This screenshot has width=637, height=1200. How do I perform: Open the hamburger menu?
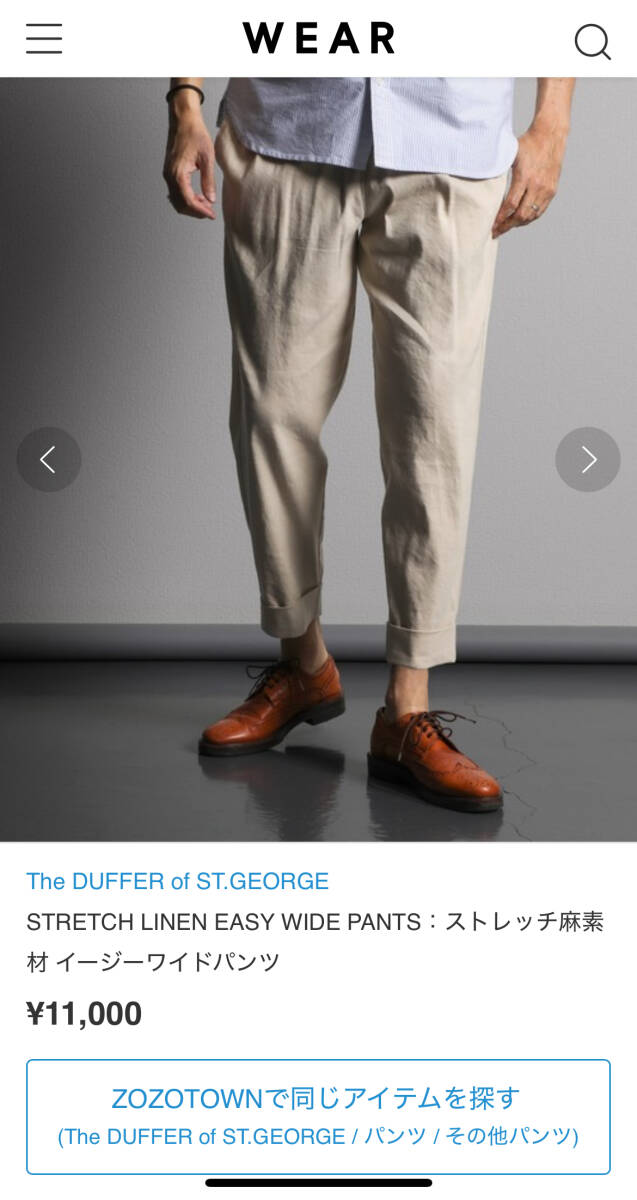44,39
